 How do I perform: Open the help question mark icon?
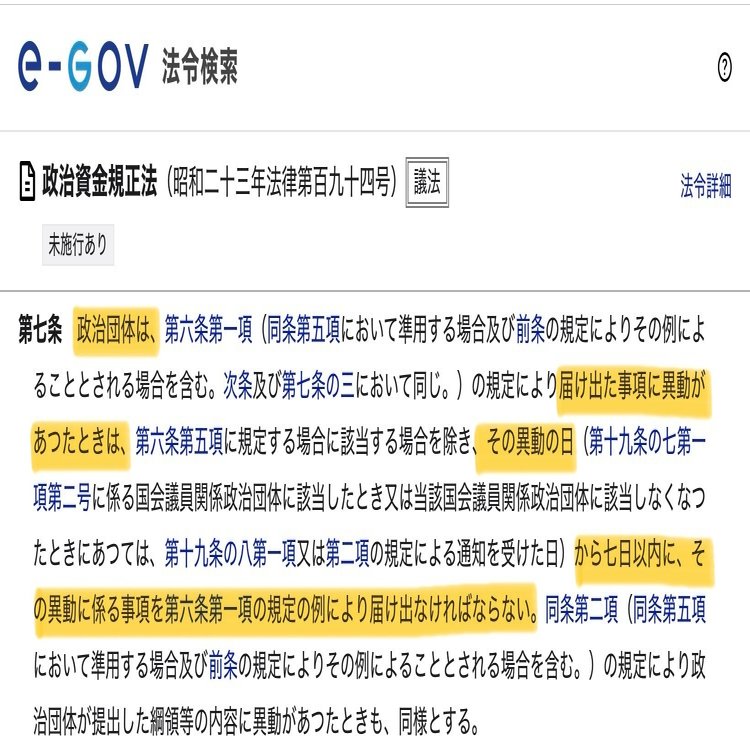(725, 68)
